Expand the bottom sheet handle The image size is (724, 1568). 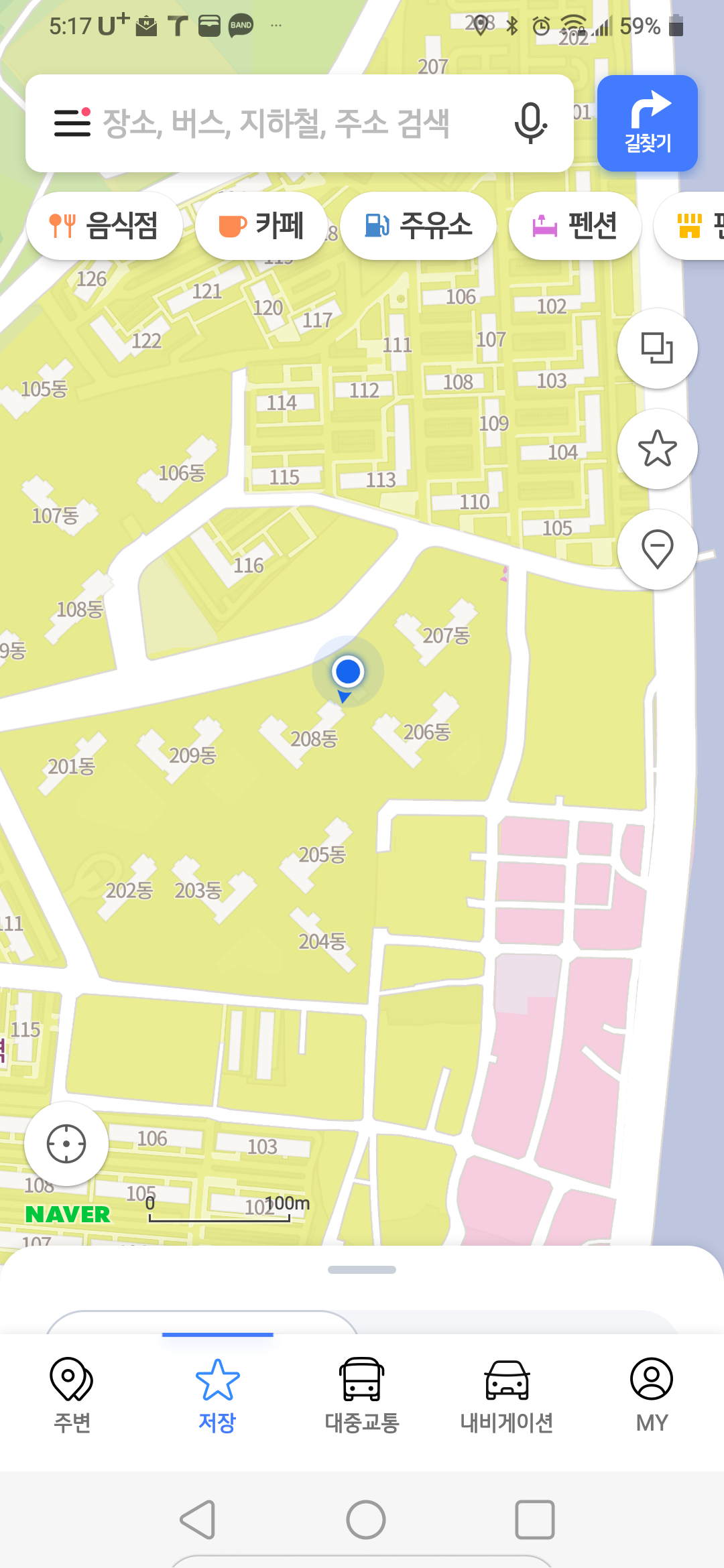[362, 1270]
